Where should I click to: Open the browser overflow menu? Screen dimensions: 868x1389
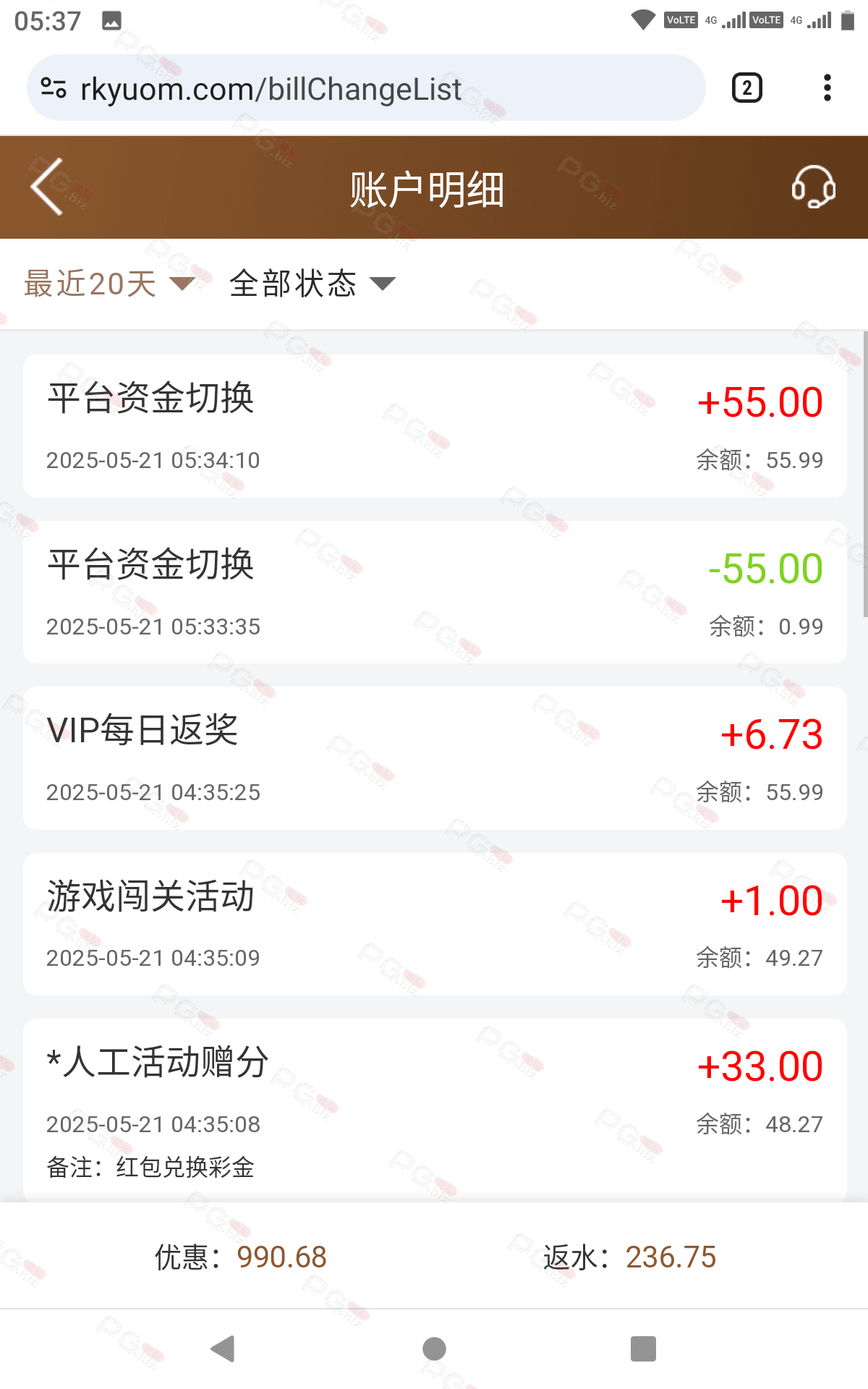coord(827,88)
